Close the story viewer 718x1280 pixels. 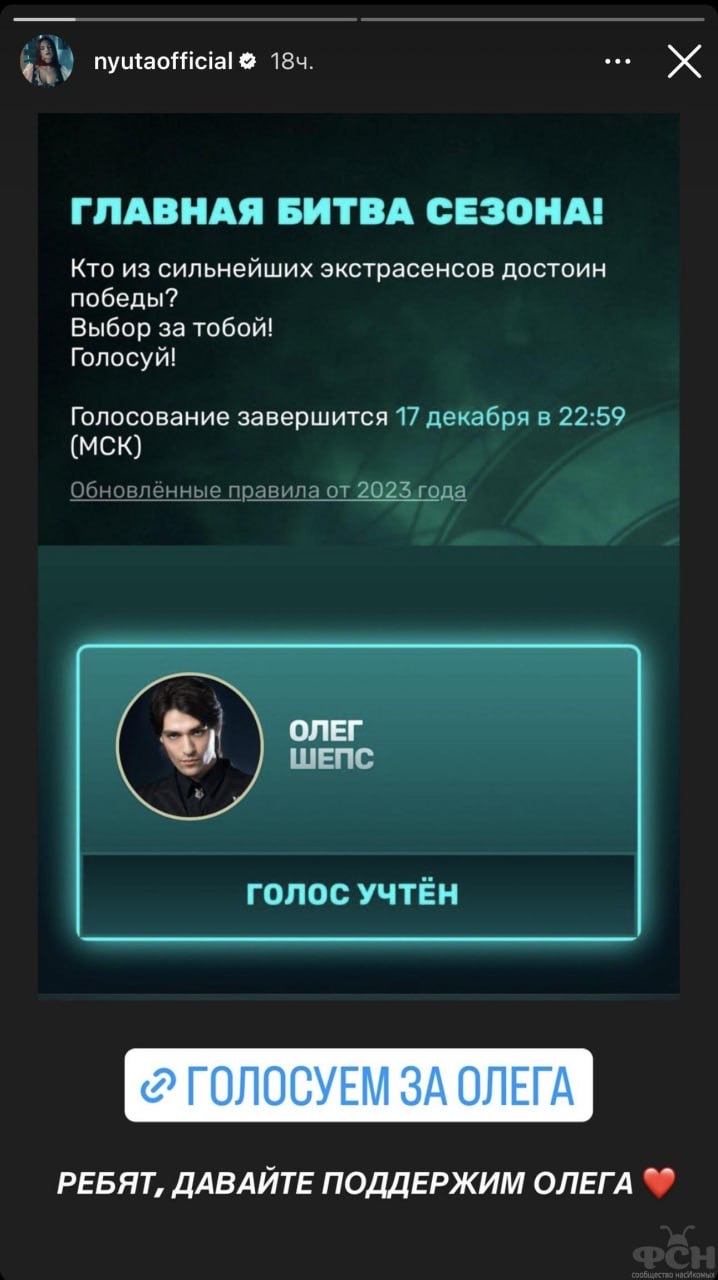(684, 62)
